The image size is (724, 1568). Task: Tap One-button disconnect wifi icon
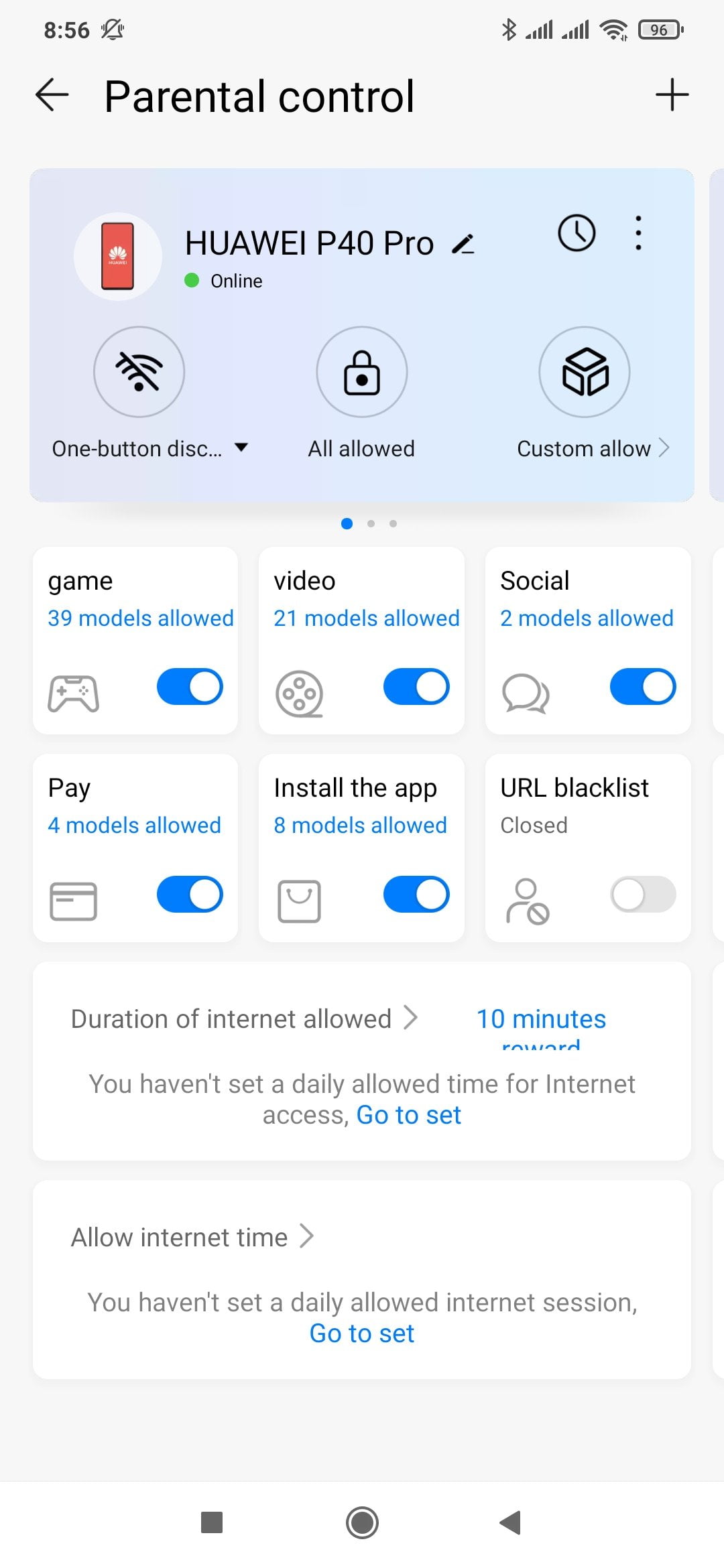[139, 372]
